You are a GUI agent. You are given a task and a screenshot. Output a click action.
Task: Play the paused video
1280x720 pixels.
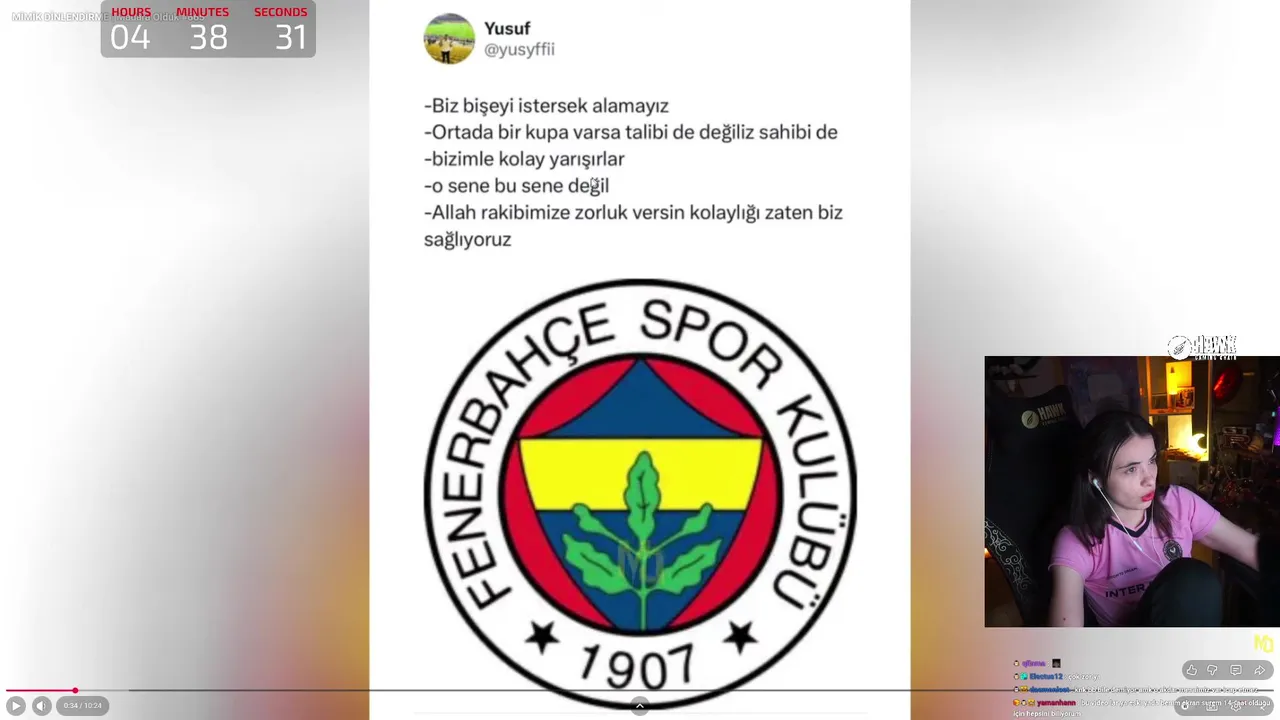tap(16, 705)
